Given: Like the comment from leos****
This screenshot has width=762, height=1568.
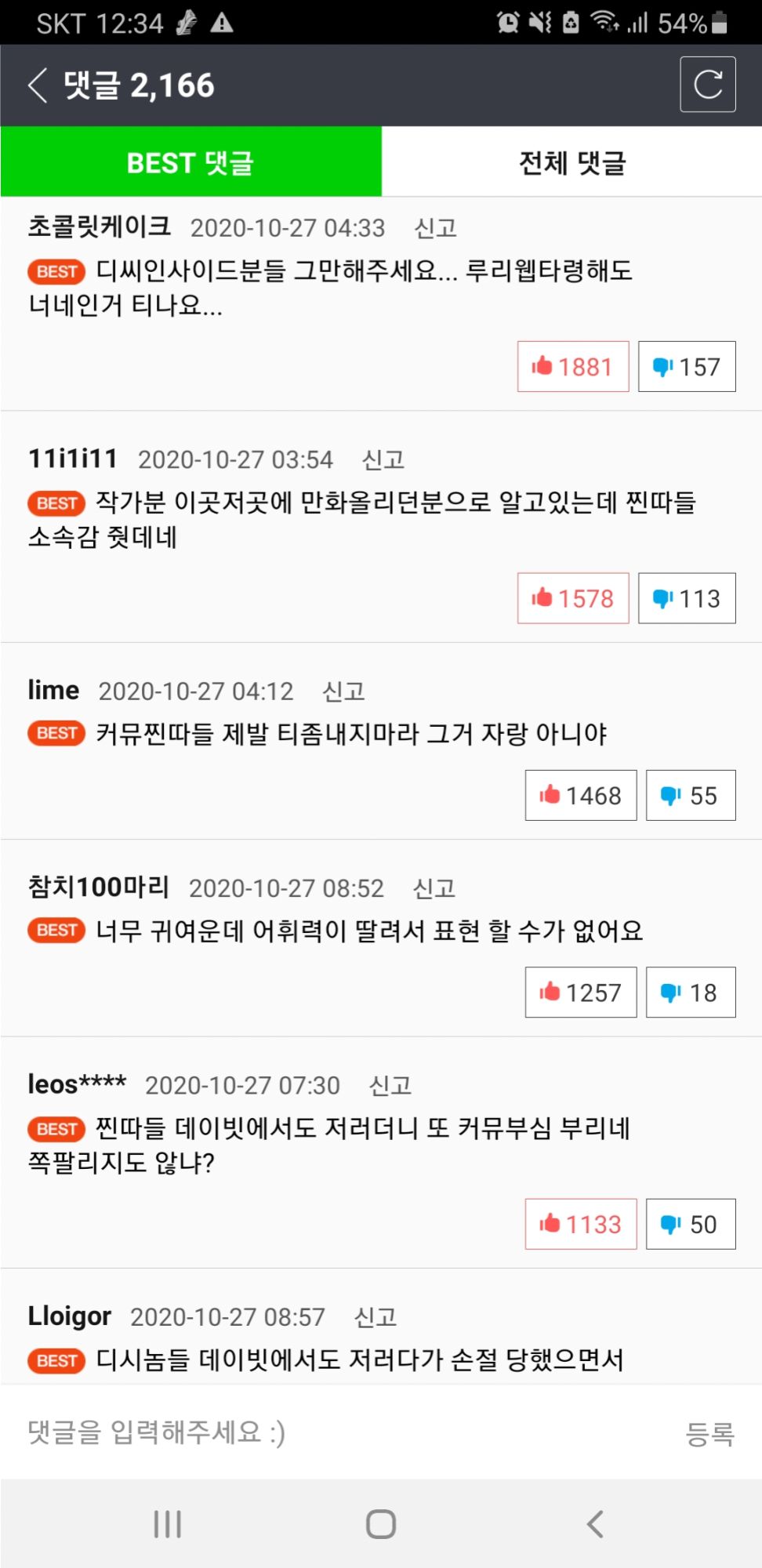Looking at the screenshot, I should pyautogui.click(x=581, y=1224).
